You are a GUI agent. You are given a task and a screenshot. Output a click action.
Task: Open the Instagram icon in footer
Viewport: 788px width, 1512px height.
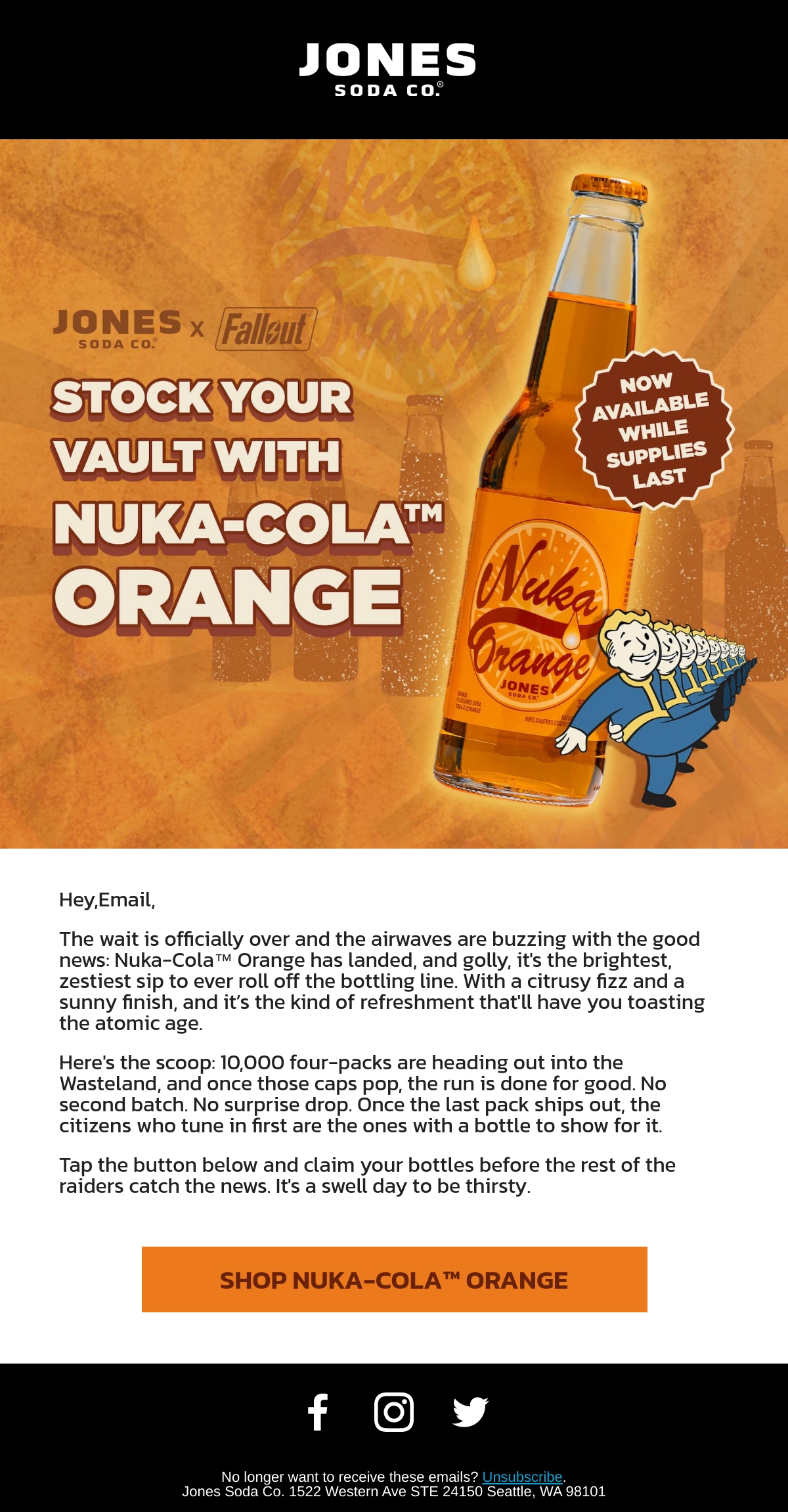[394, 1412]
